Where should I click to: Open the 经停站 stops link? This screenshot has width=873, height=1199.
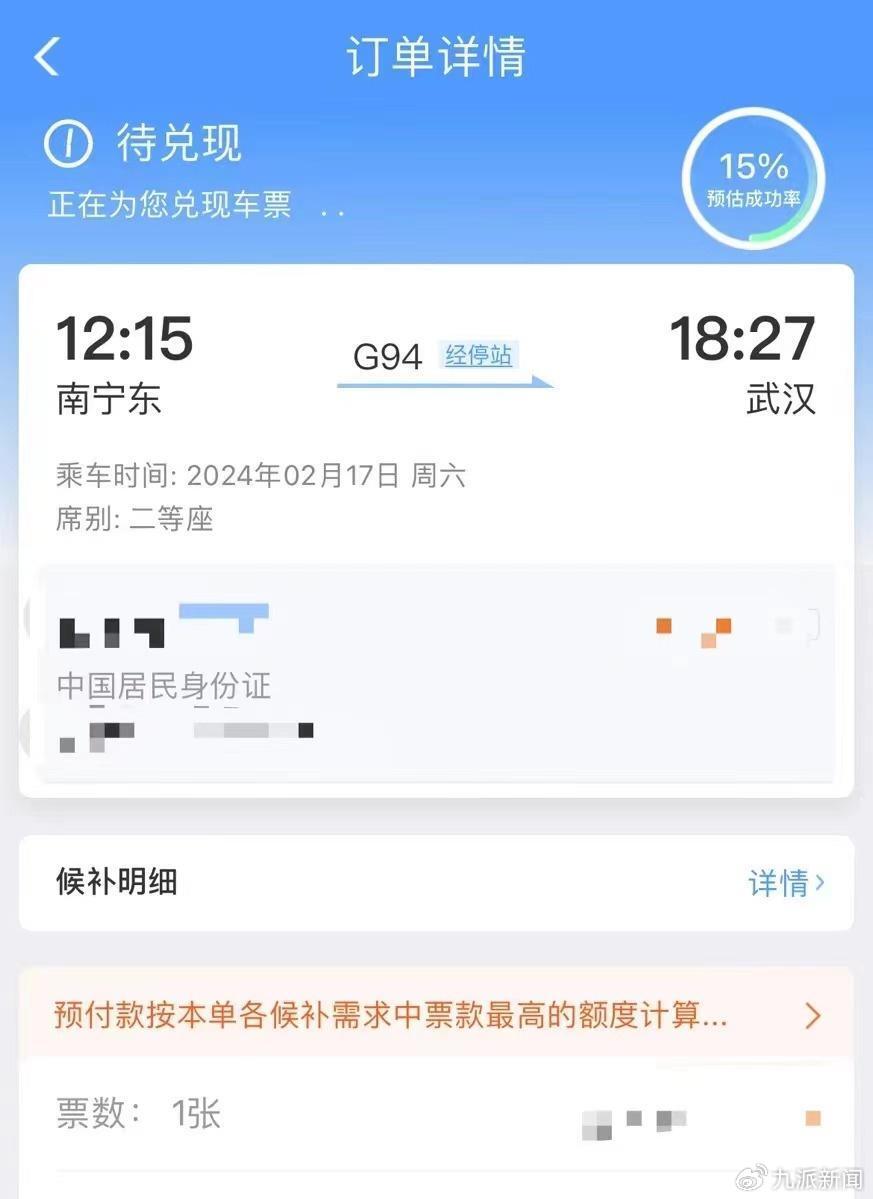[x=478, y=355]
